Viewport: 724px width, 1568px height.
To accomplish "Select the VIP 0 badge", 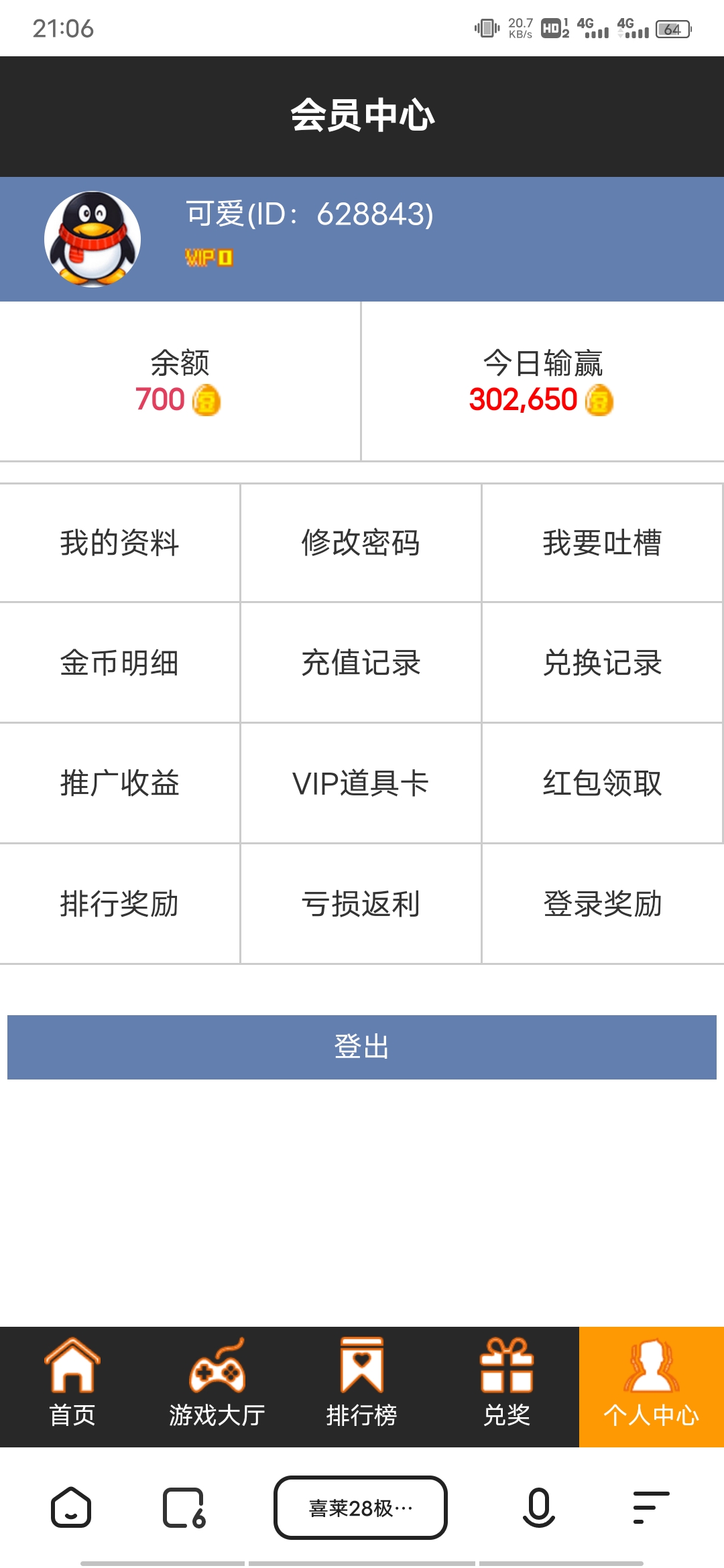I will 208,257.
